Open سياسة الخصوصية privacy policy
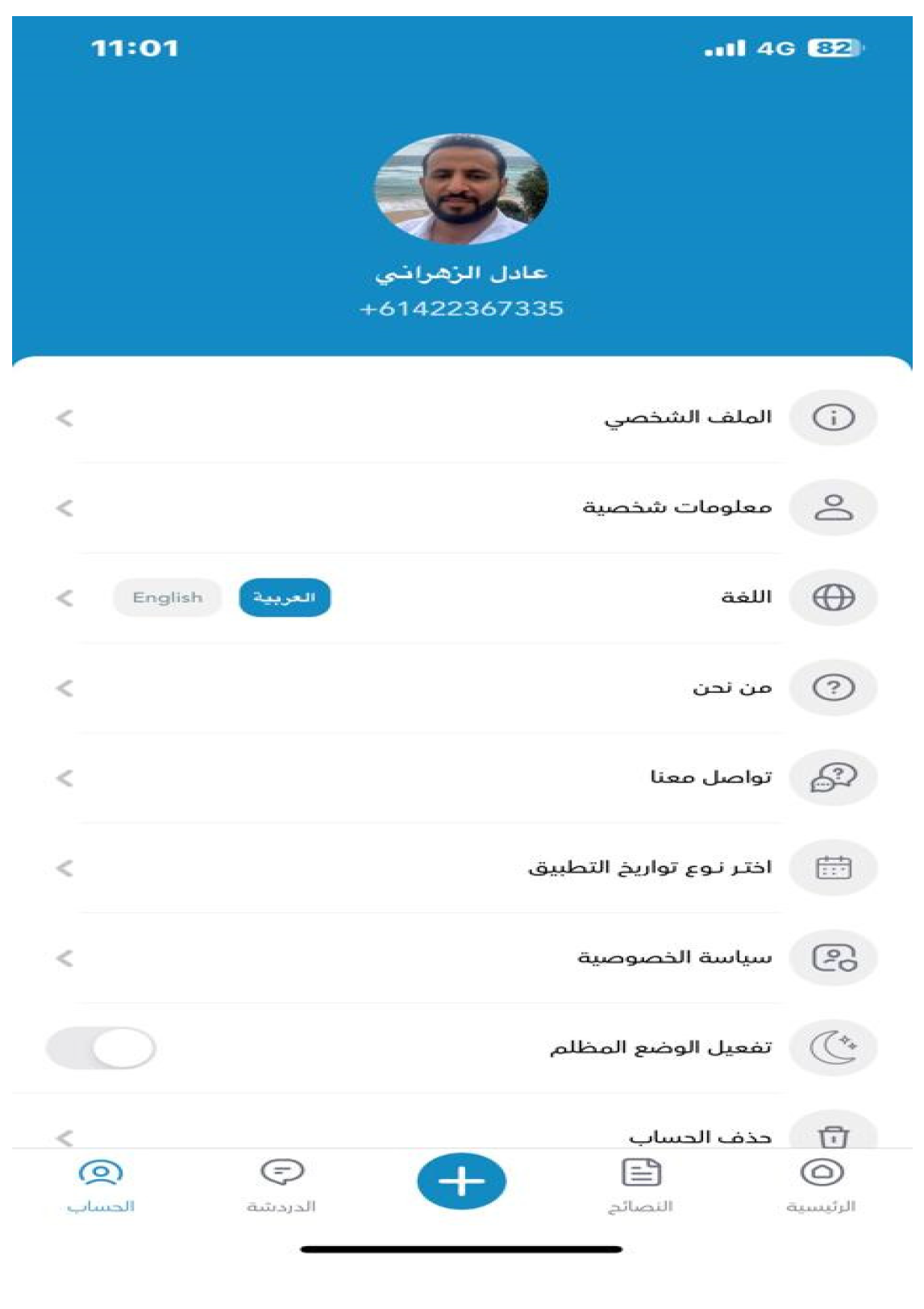 [674, 958]
